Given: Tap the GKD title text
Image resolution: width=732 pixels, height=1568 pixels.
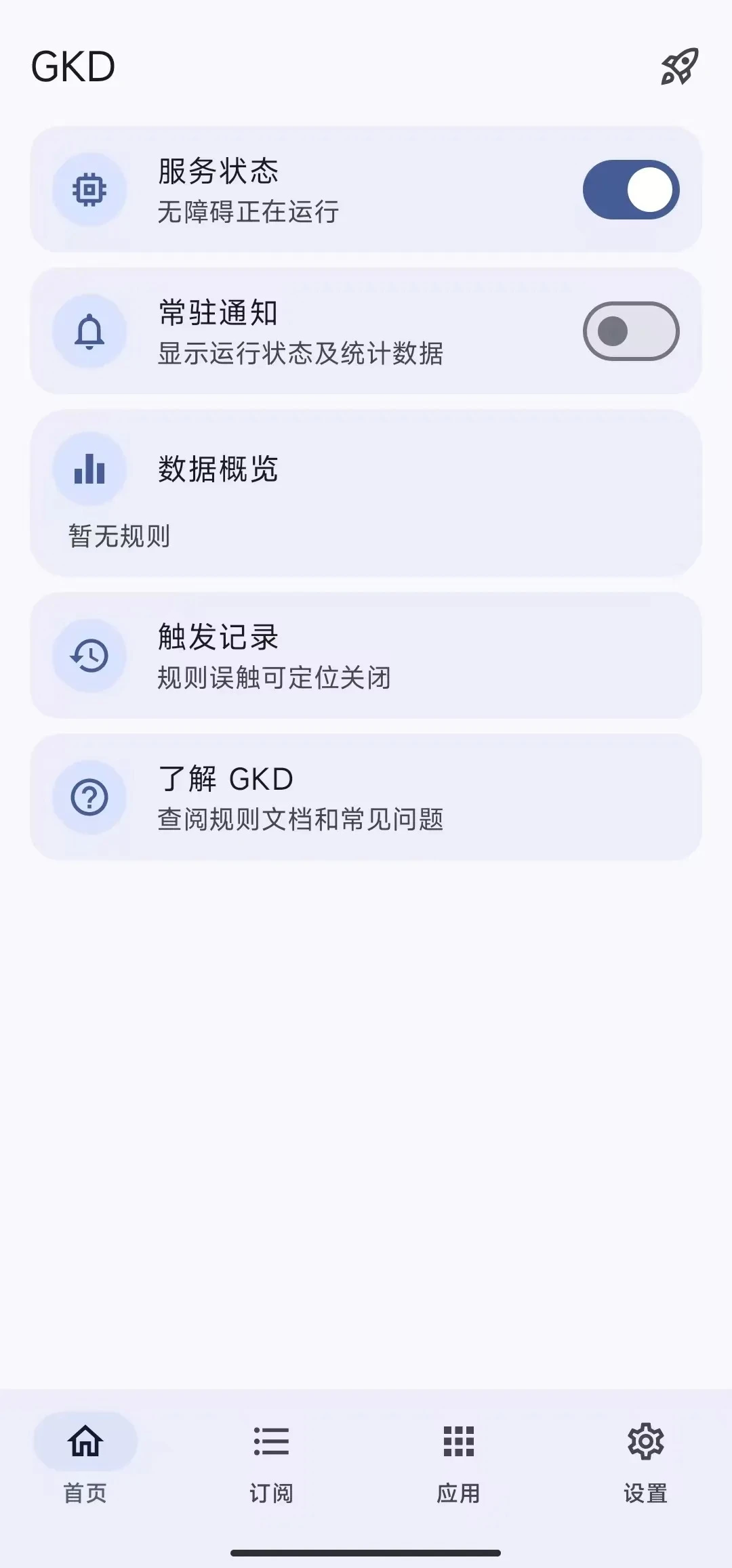Looking at the screenshot, I should (73, 65).
